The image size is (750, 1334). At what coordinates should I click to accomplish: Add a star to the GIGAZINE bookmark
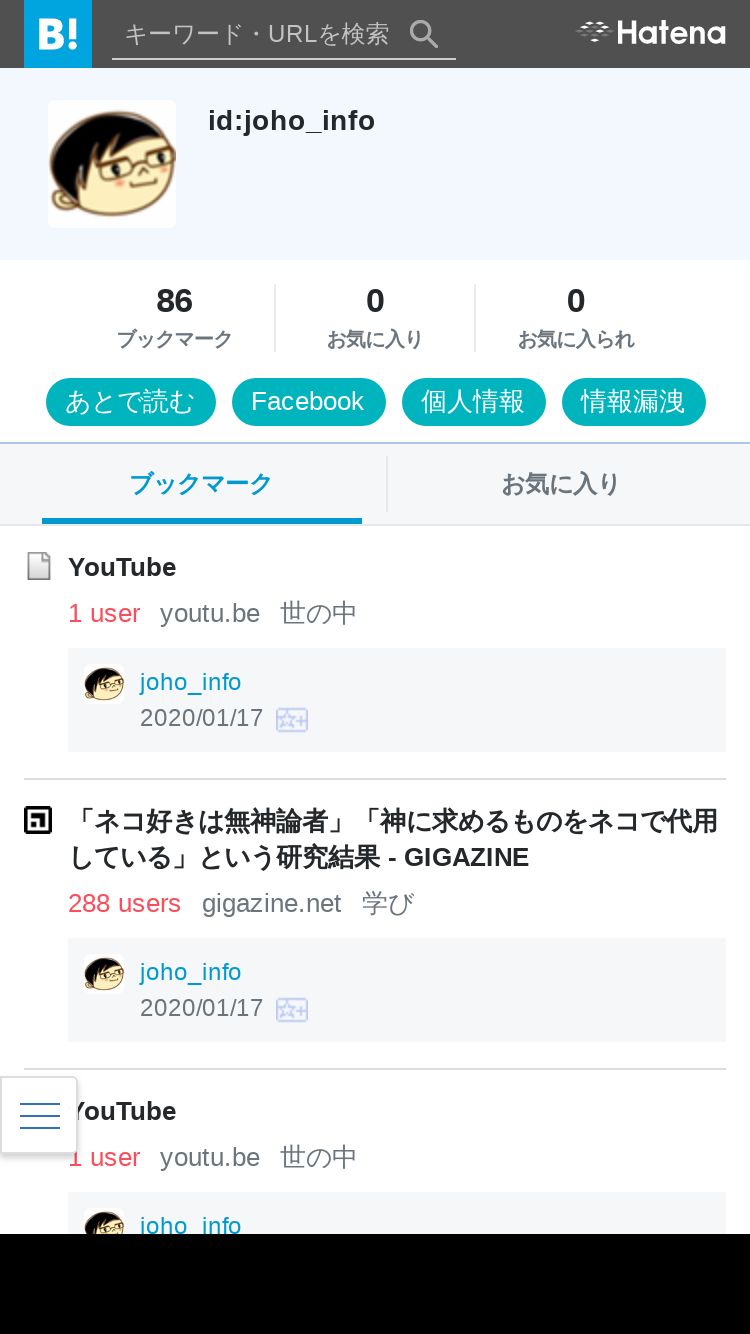point(292,1009)
